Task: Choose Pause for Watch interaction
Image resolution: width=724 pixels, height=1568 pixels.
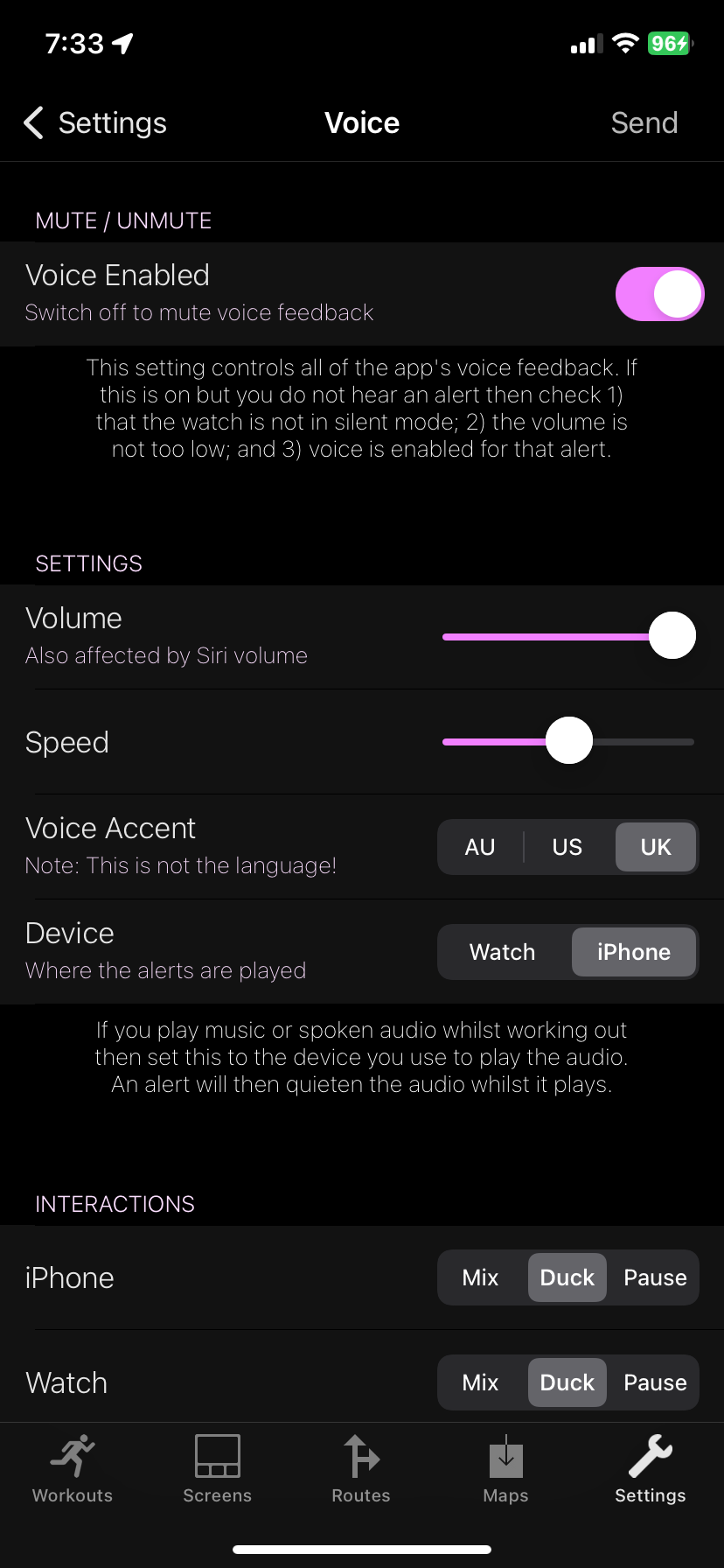Action: 655,1382
